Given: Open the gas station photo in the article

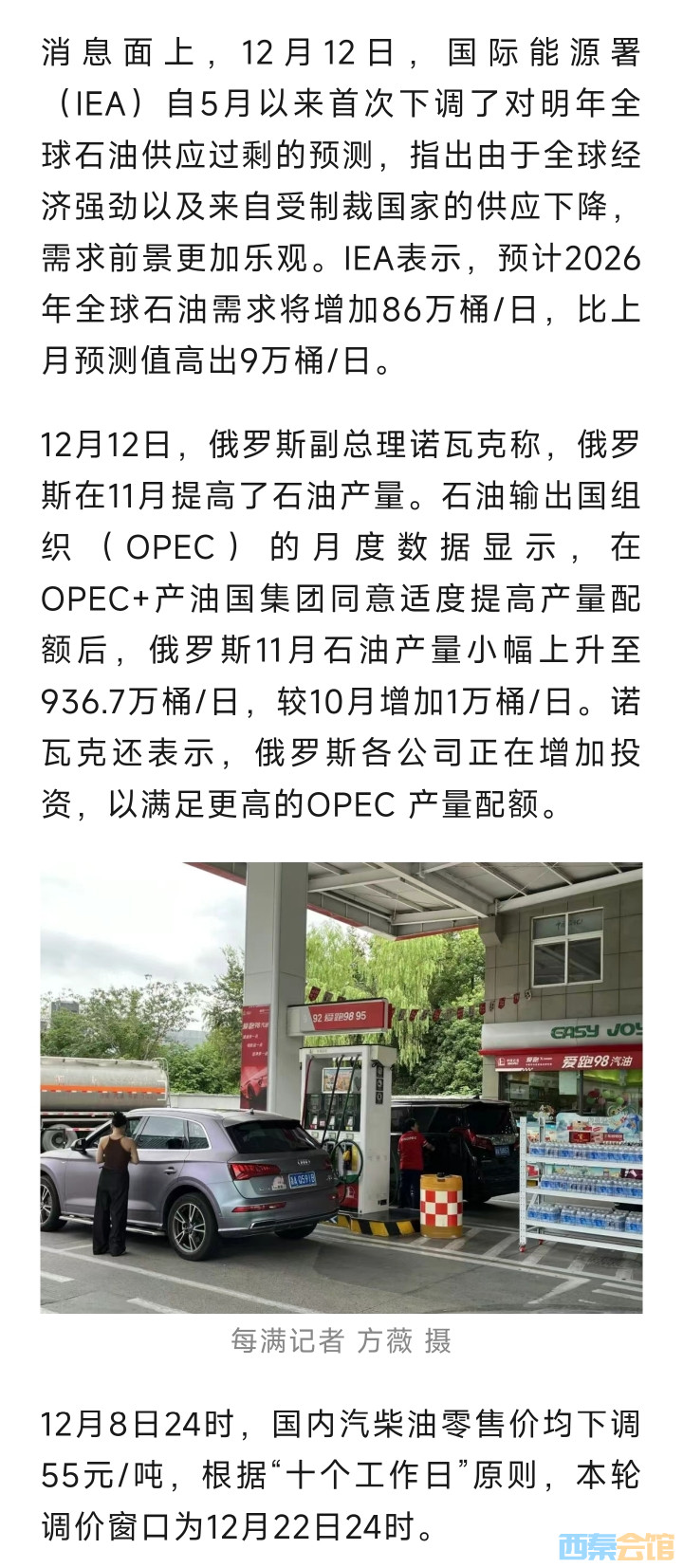Looking at the screenshot, I should [341, 1086].
